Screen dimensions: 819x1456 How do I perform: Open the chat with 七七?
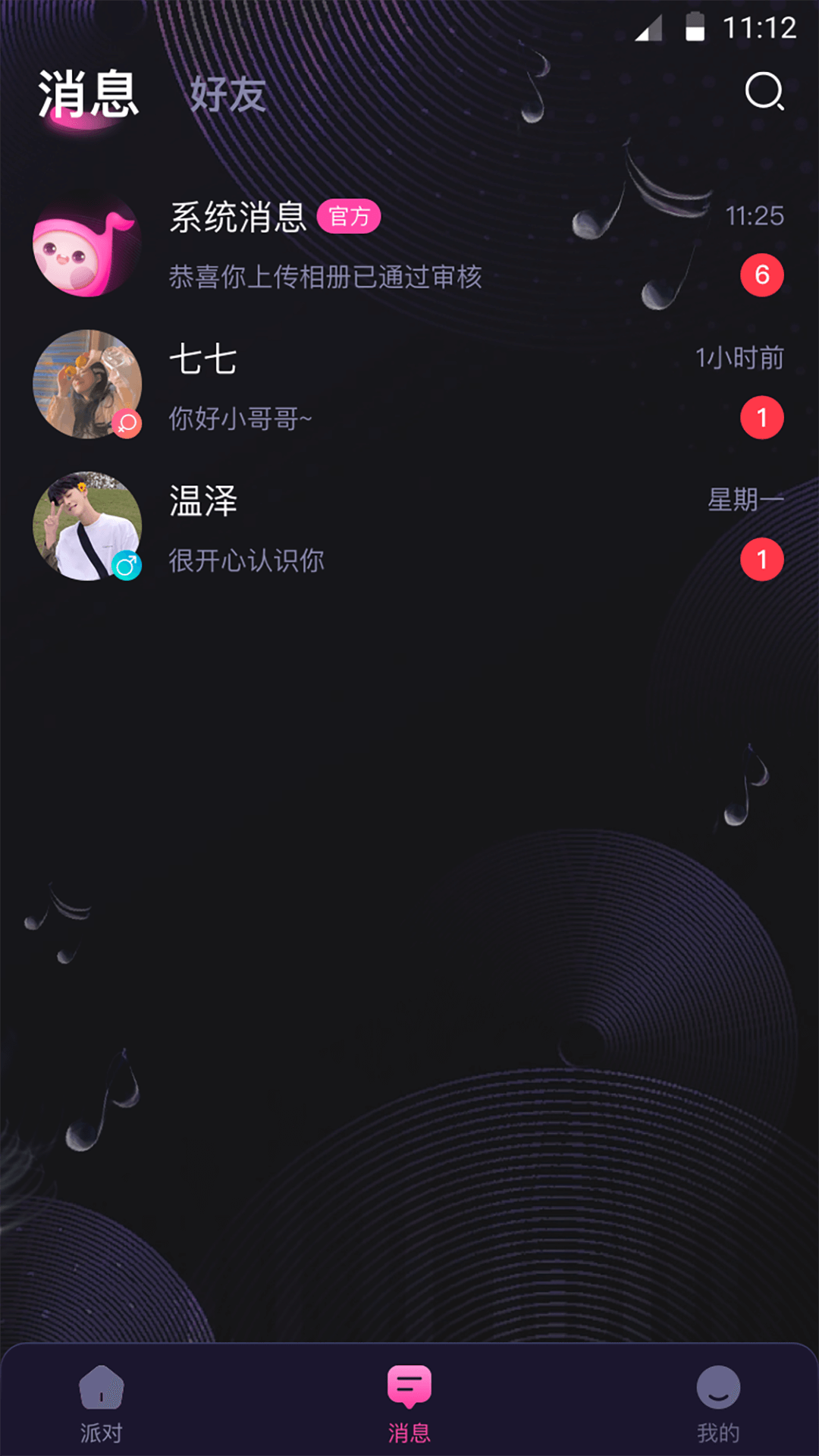pos(409,387)
